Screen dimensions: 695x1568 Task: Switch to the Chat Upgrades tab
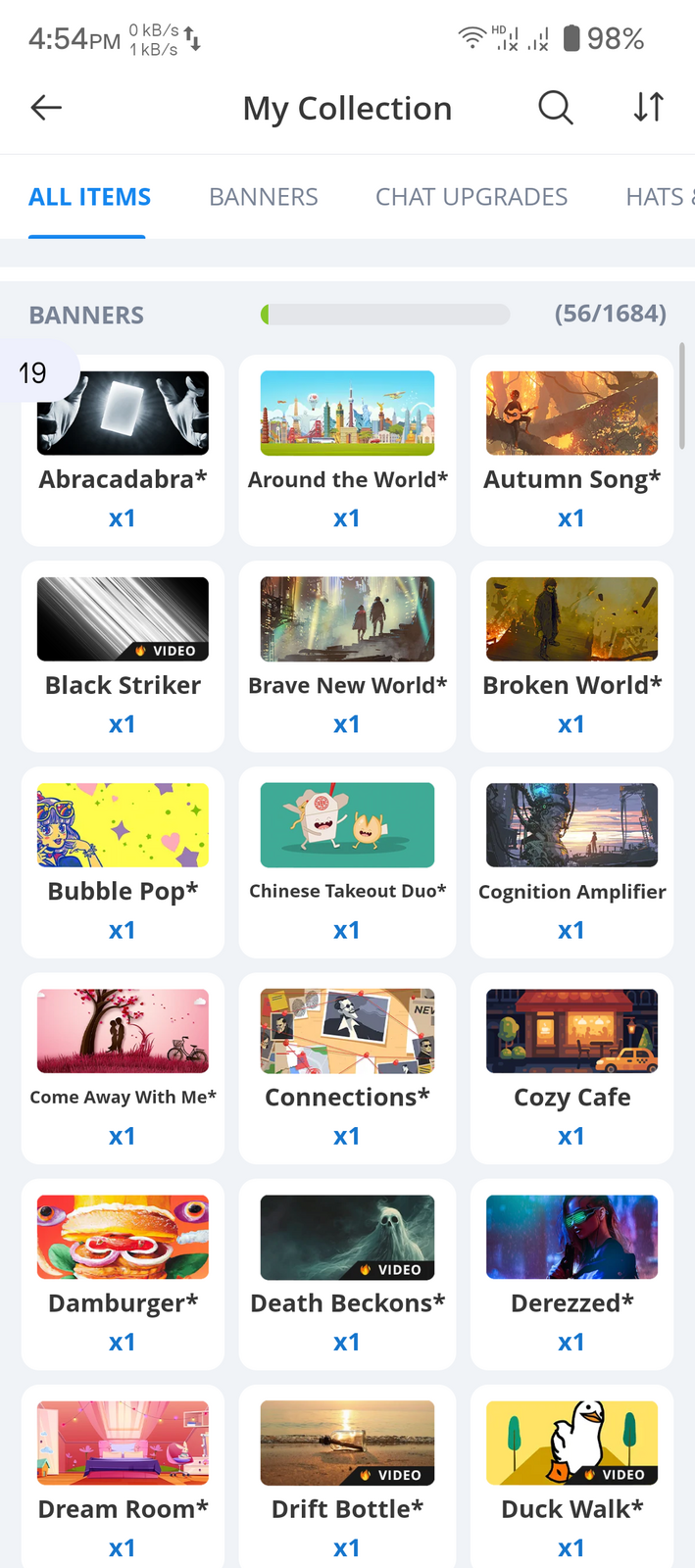point(472,197)
